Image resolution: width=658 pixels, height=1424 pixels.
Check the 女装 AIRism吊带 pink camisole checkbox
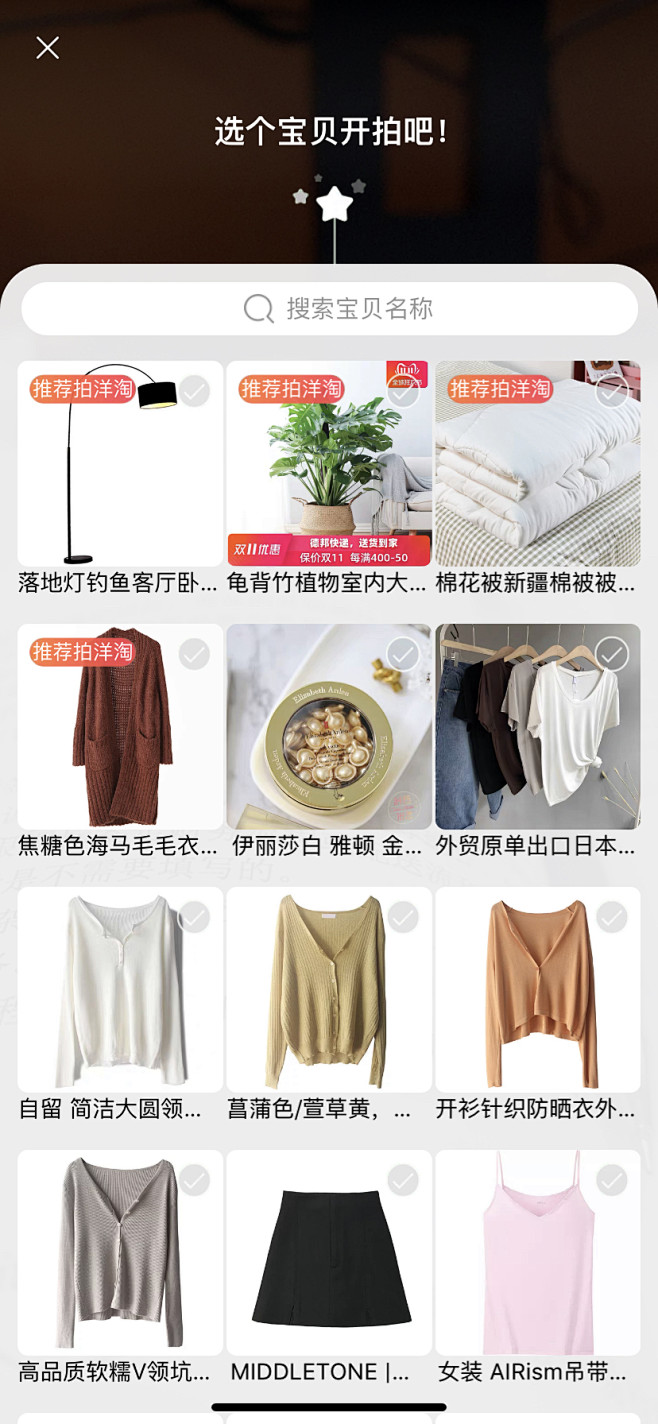pos(612,1180)
